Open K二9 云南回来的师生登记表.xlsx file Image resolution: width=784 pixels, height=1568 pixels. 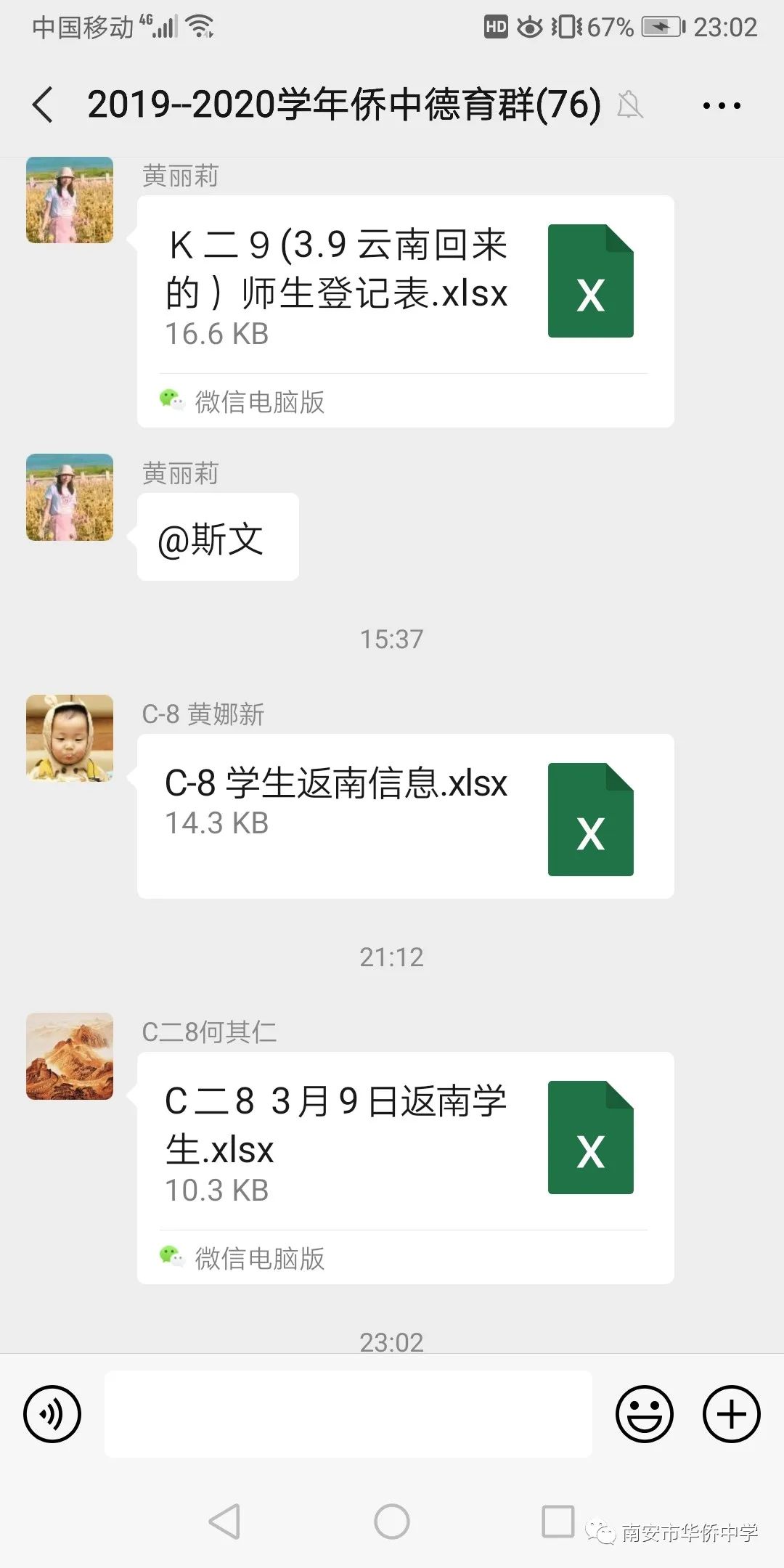pyautogui.click(x=405, y=285)
